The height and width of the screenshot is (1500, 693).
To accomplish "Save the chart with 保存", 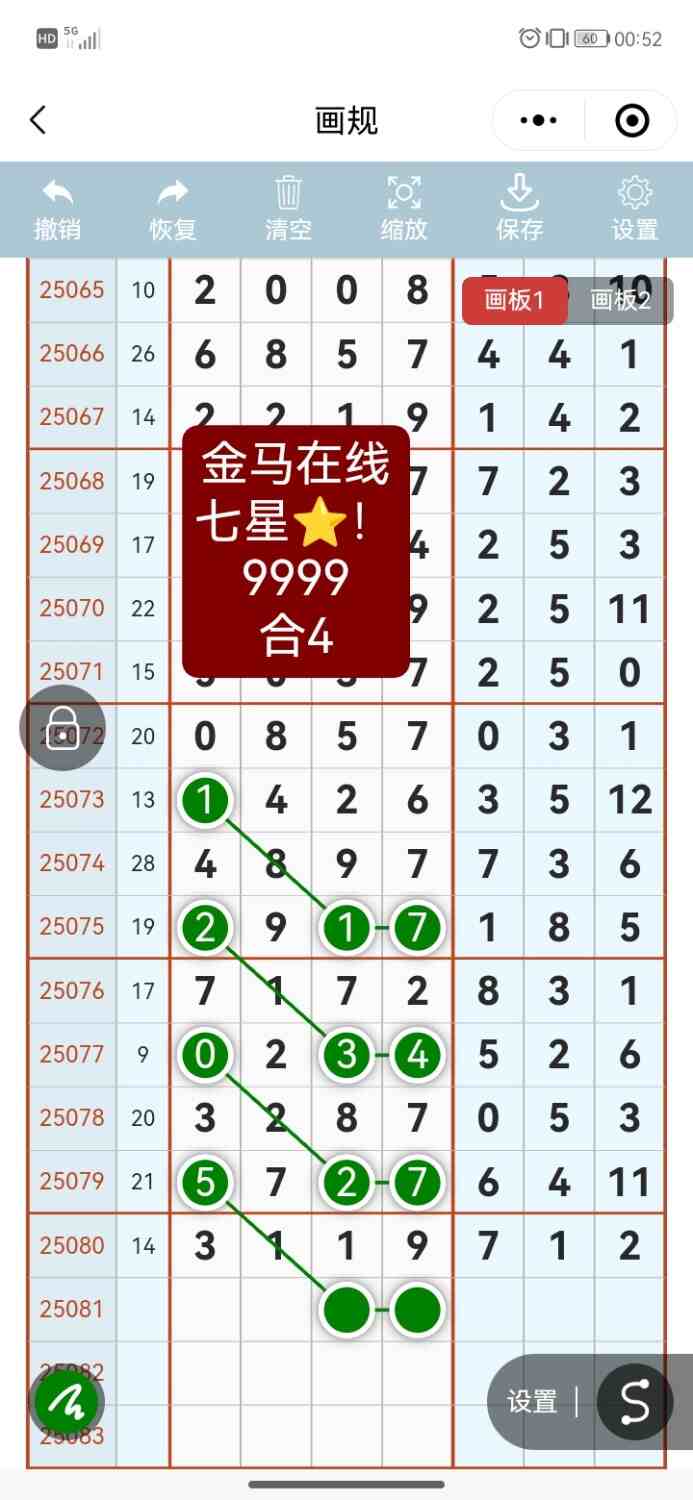I will (519, 208).
